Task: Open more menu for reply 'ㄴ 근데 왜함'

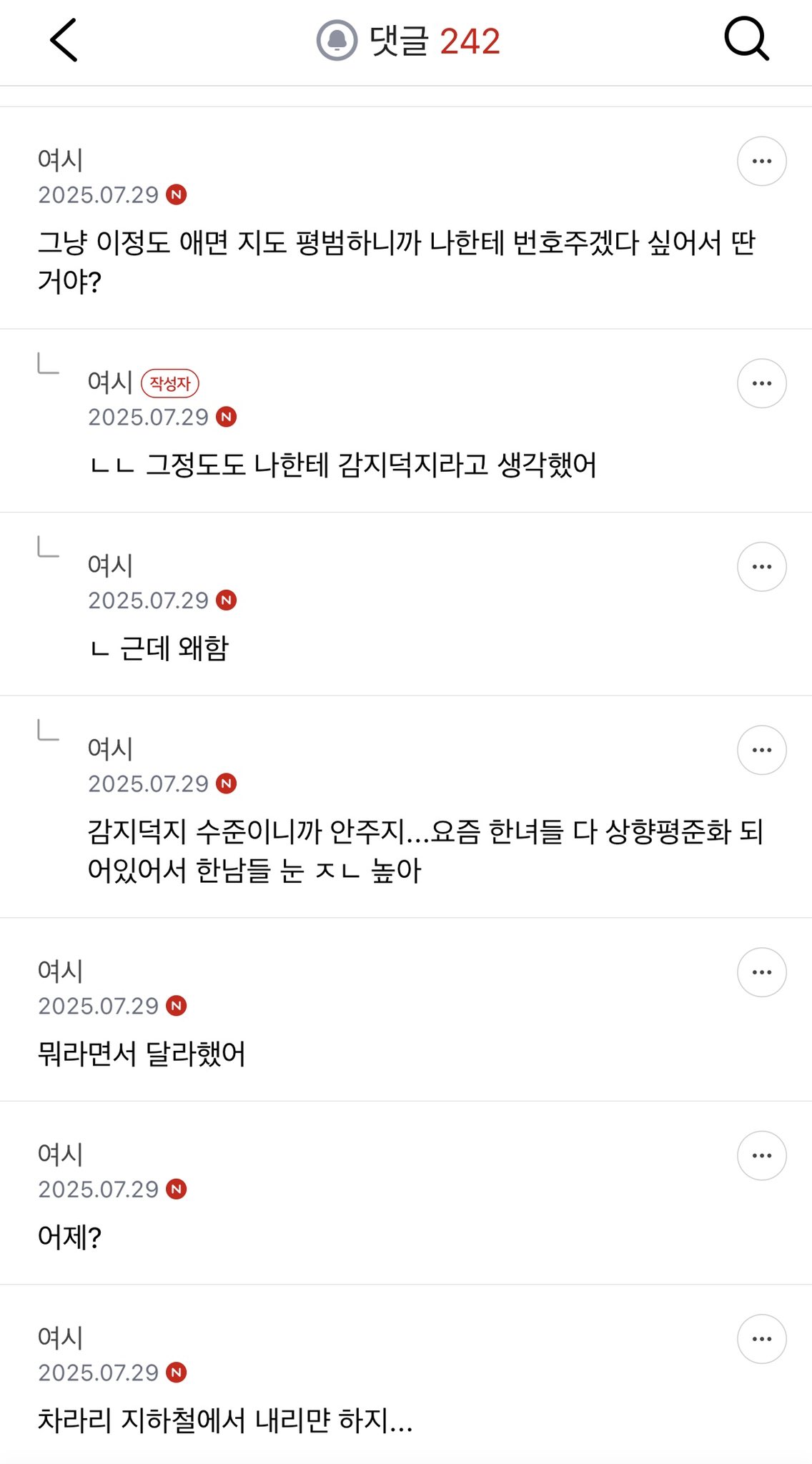Action: [x=761, y=567]
